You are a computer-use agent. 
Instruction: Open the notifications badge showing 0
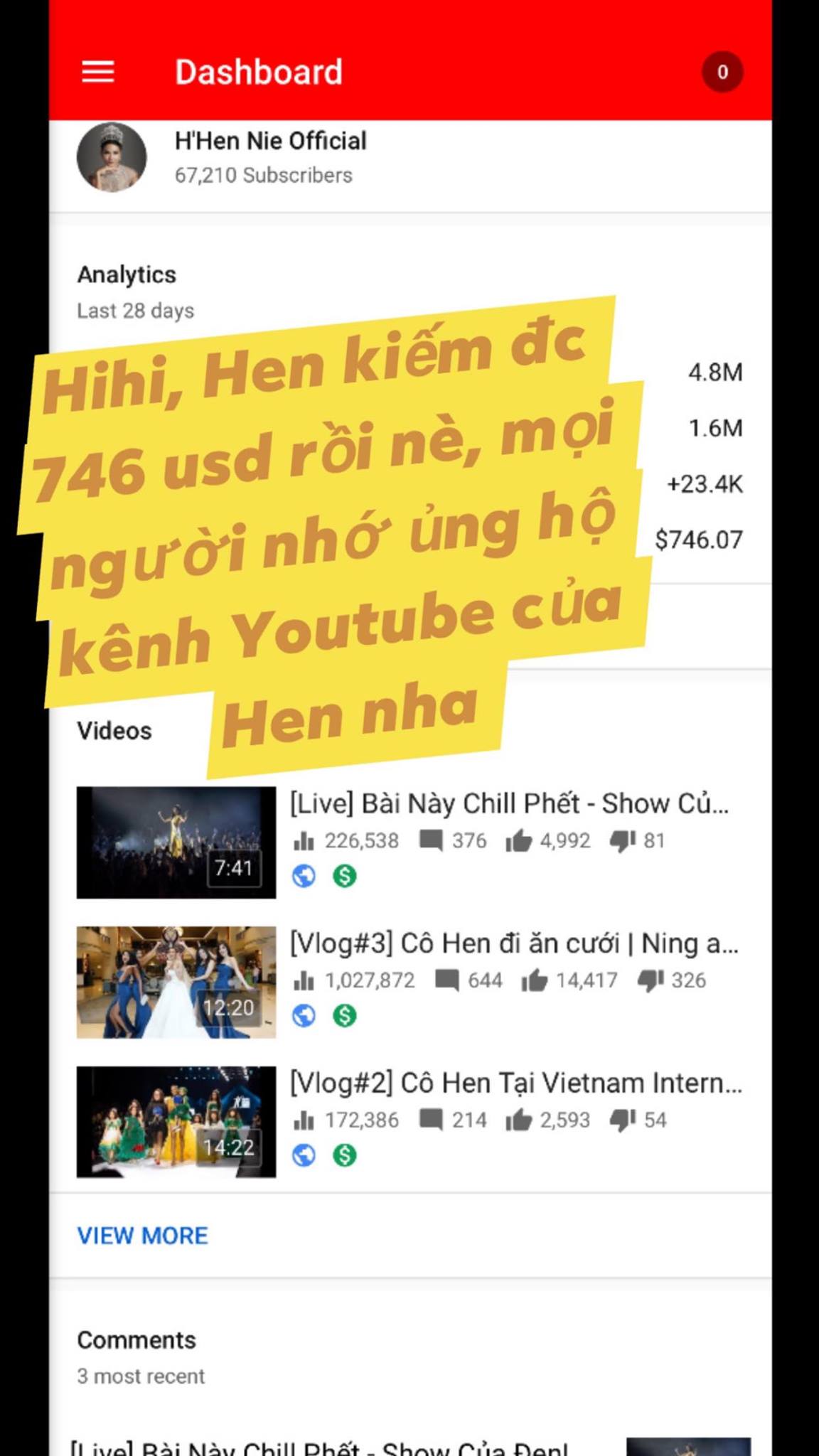(x=722, y=71)
